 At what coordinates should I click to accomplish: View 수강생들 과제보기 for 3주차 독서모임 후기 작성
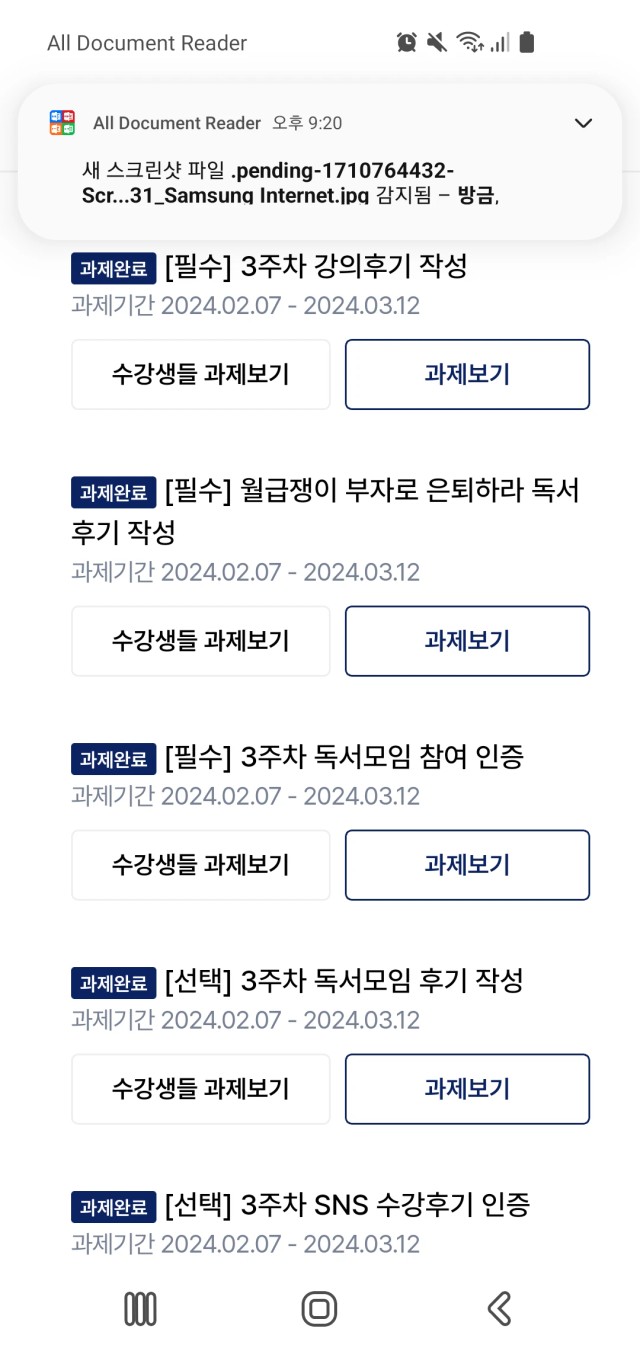(x=200, y=1089)
